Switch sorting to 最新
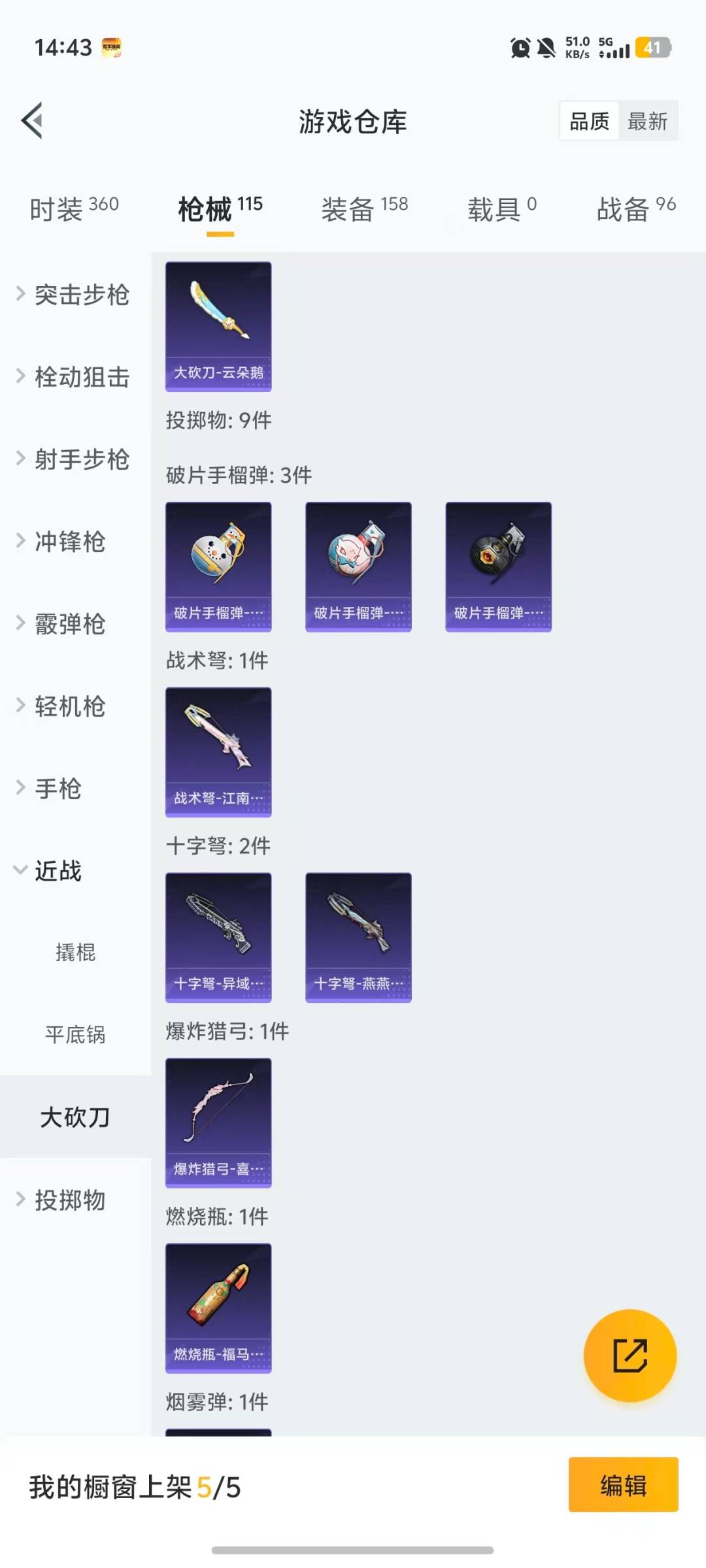Screen dimensions: 706x1568 tap(648, 121)
